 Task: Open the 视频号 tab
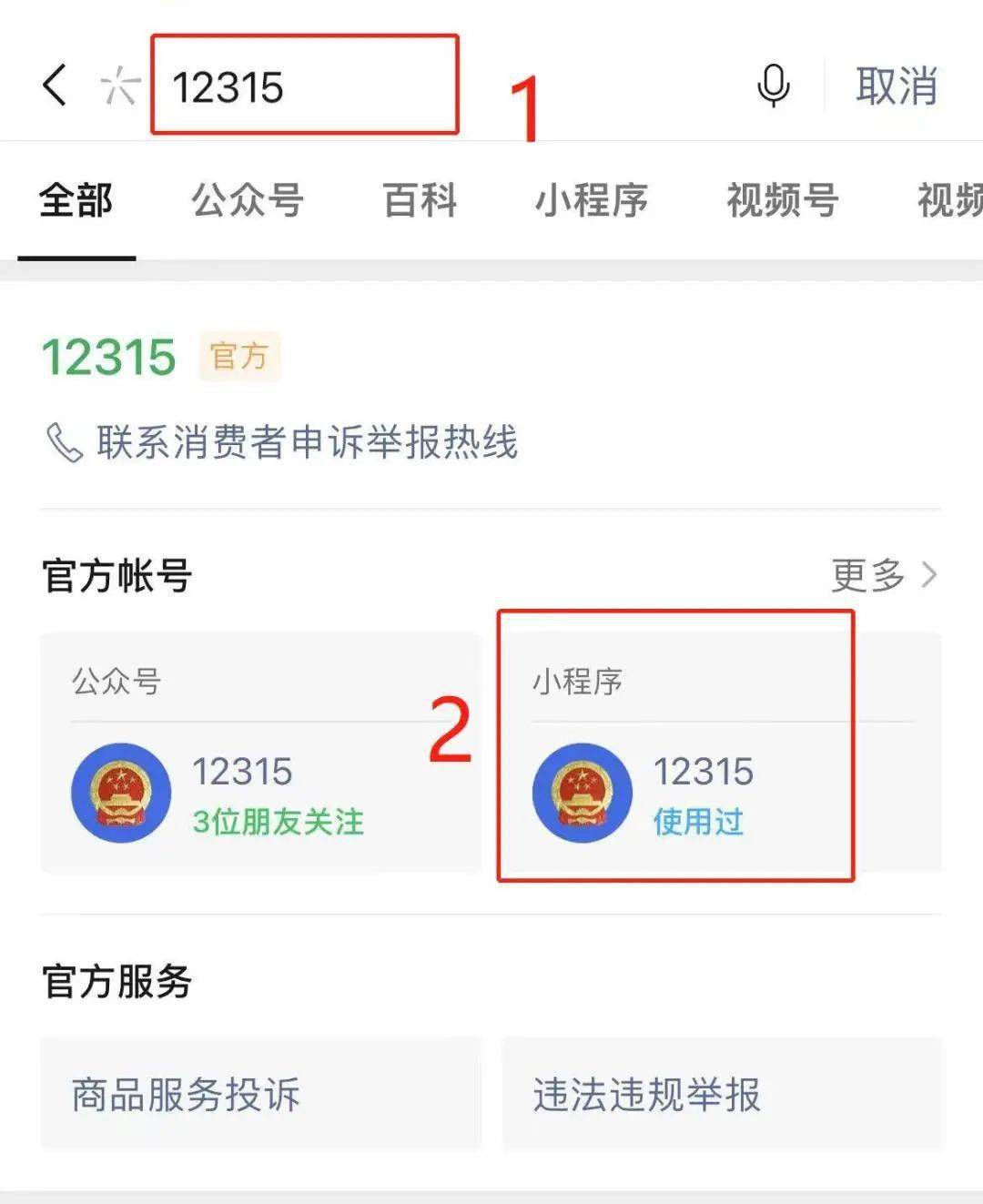click(781, 202)
